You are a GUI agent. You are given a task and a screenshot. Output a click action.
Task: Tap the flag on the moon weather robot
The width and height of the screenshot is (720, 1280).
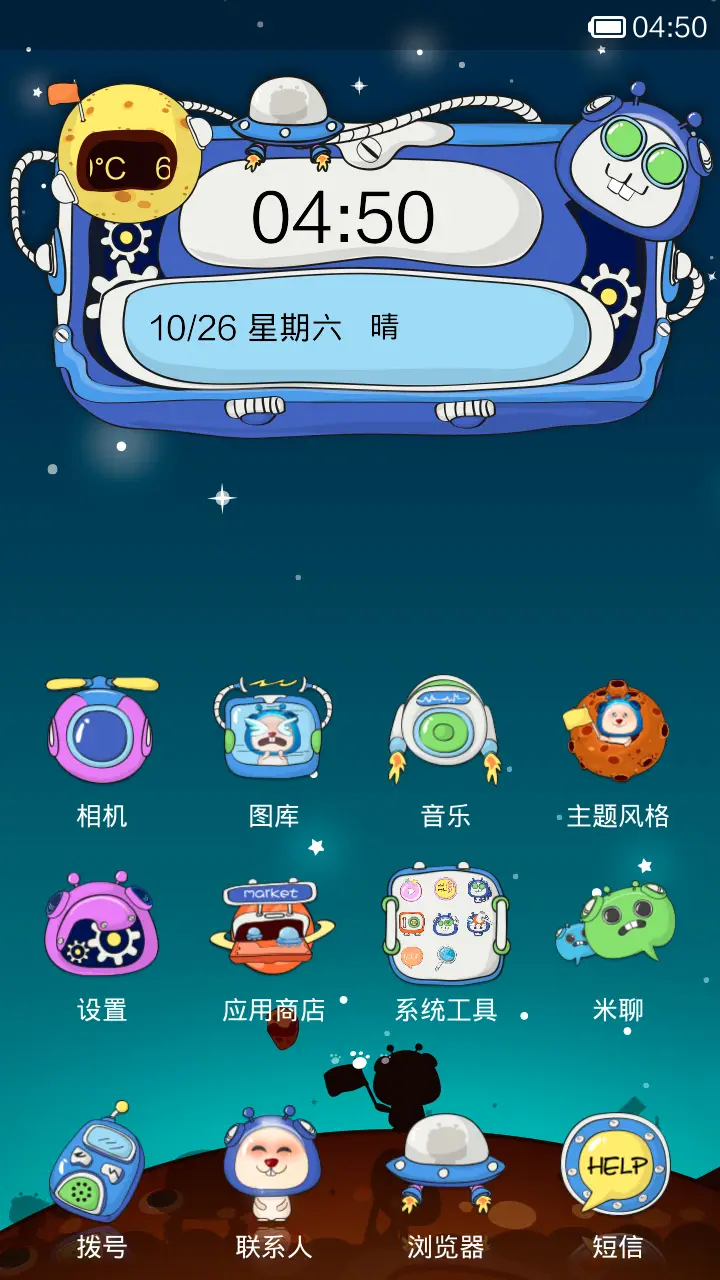[x=60, y=90]
